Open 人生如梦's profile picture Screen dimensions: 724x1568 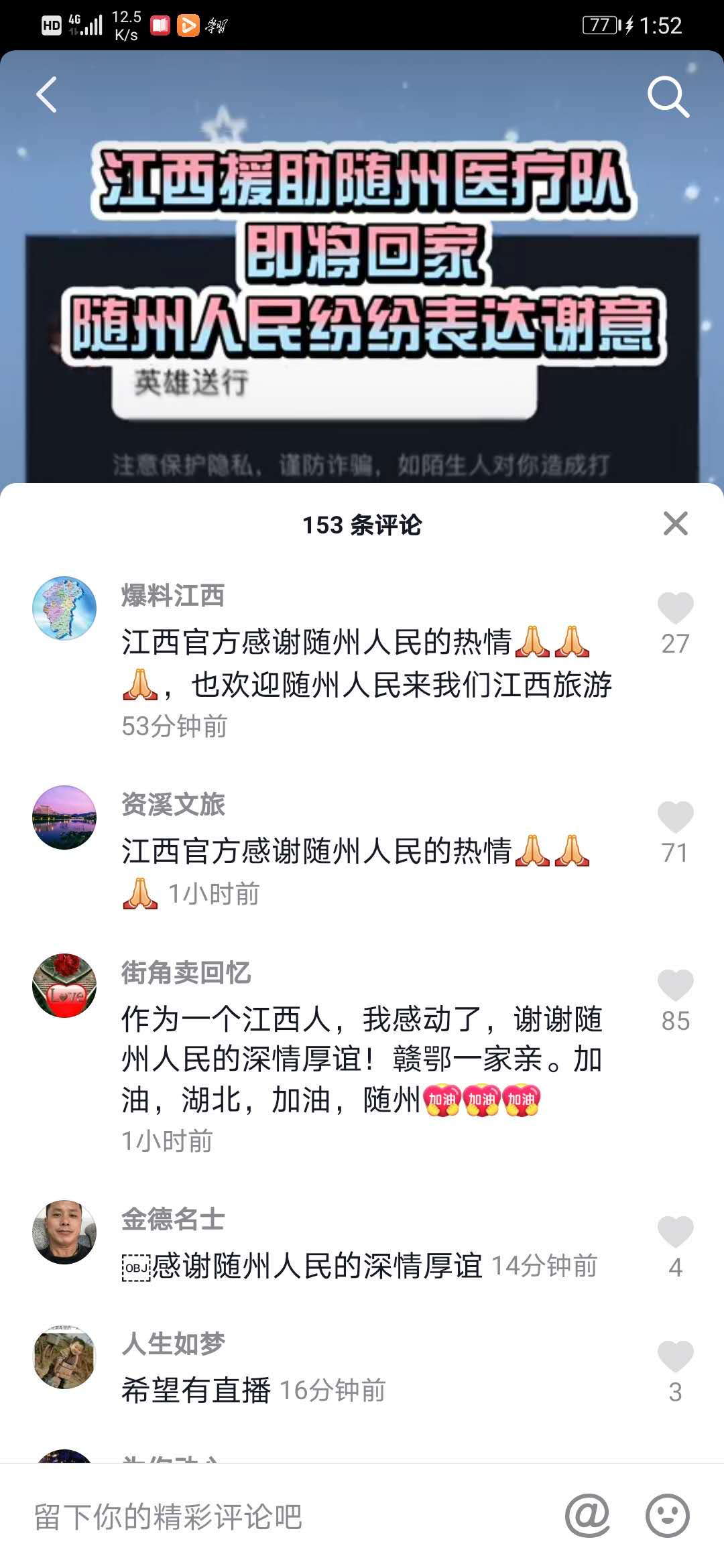(64, 1357)
